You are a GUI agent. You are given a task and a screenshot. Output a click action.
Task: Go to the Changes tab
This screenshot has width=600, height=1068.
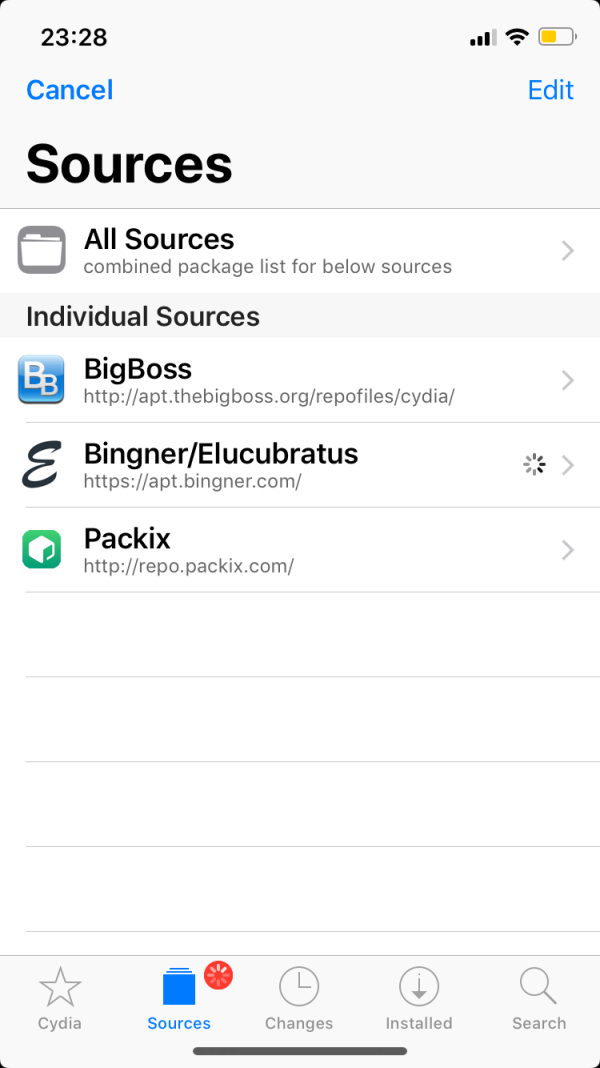(x=299, y=999)
